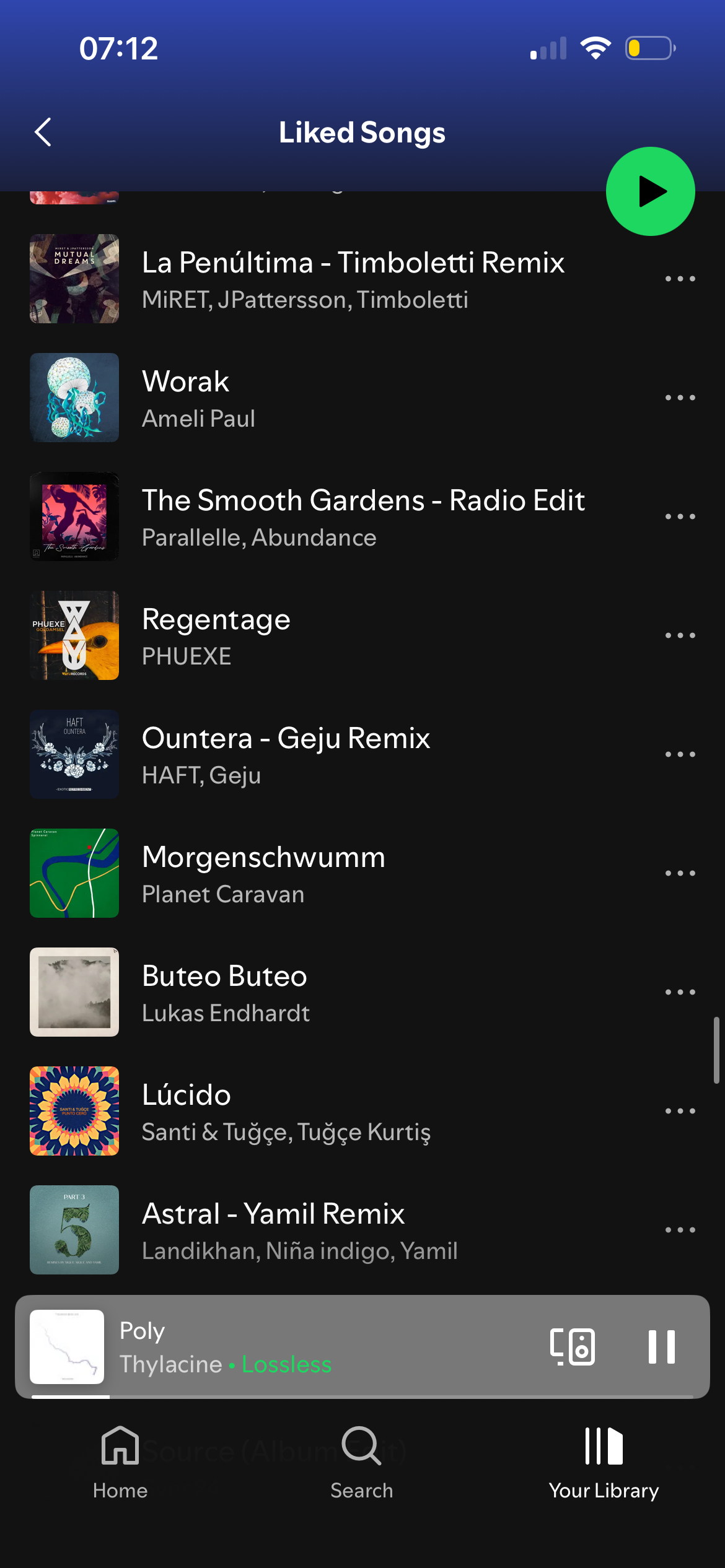The height and width of the screenshot is (1568, 725).
Task: Play Regentage by PHUEXE
Action: (216, 635)
